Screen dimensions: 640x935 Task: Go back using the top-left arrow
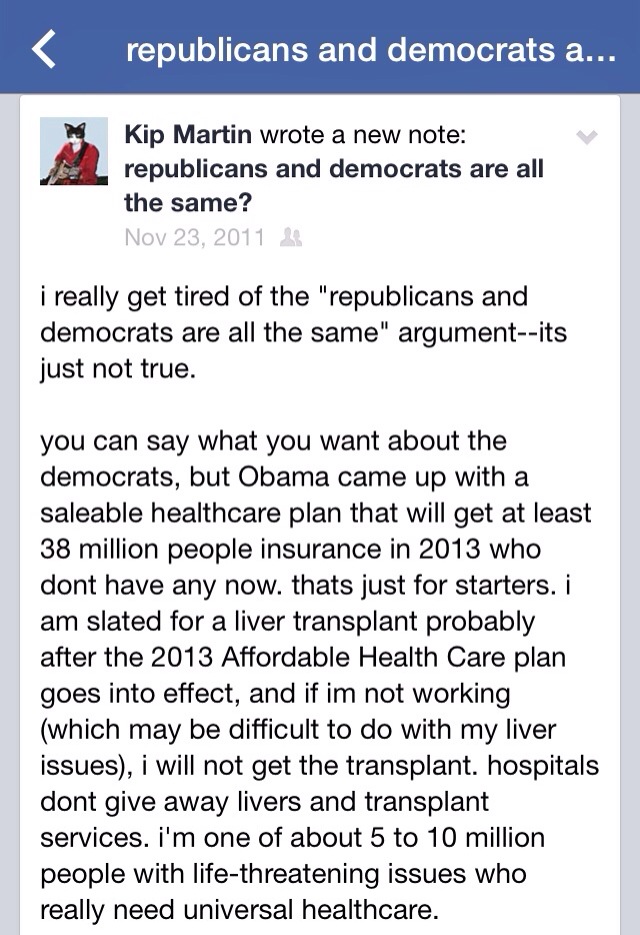pyautogui.click(x=46, y=50)
